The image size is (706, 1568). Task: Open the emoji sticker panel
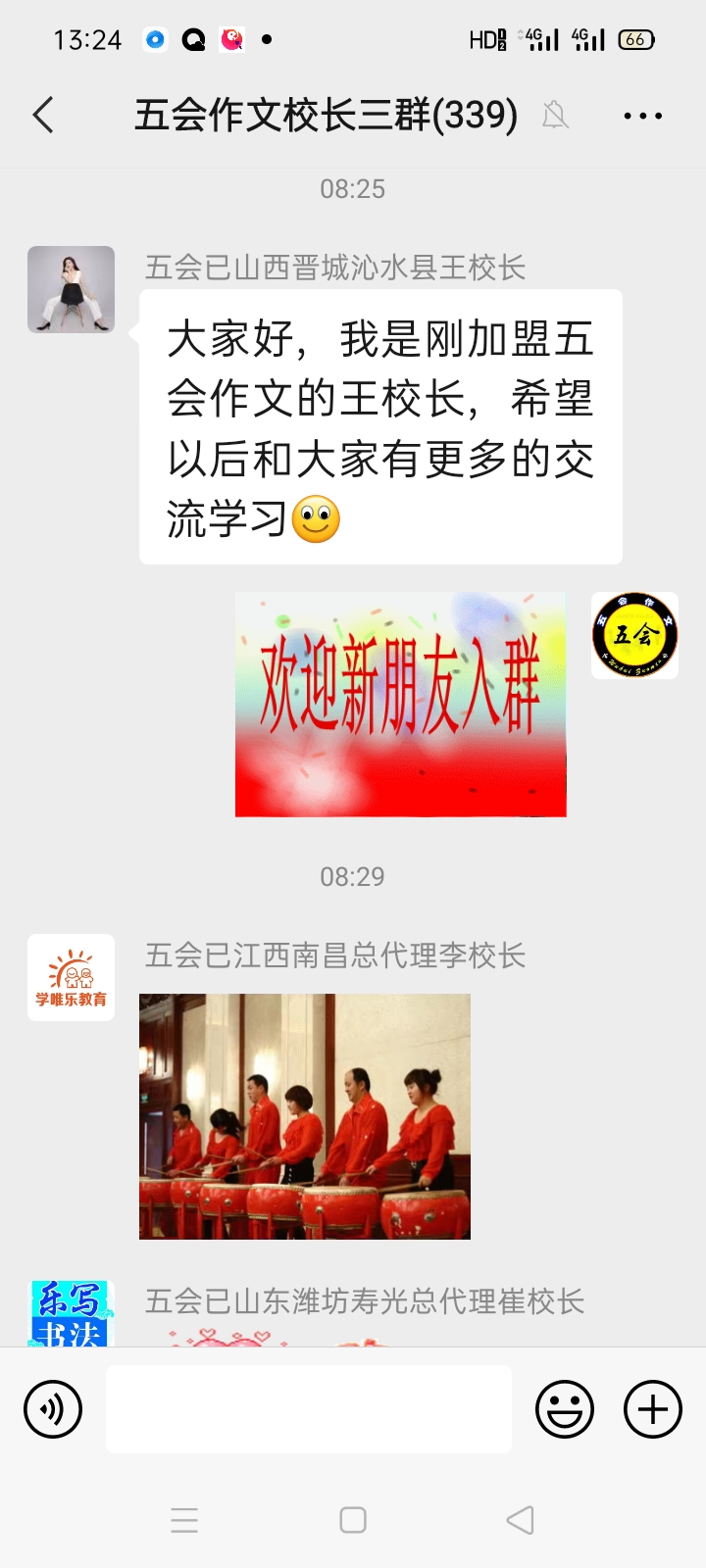point(565,1409)
